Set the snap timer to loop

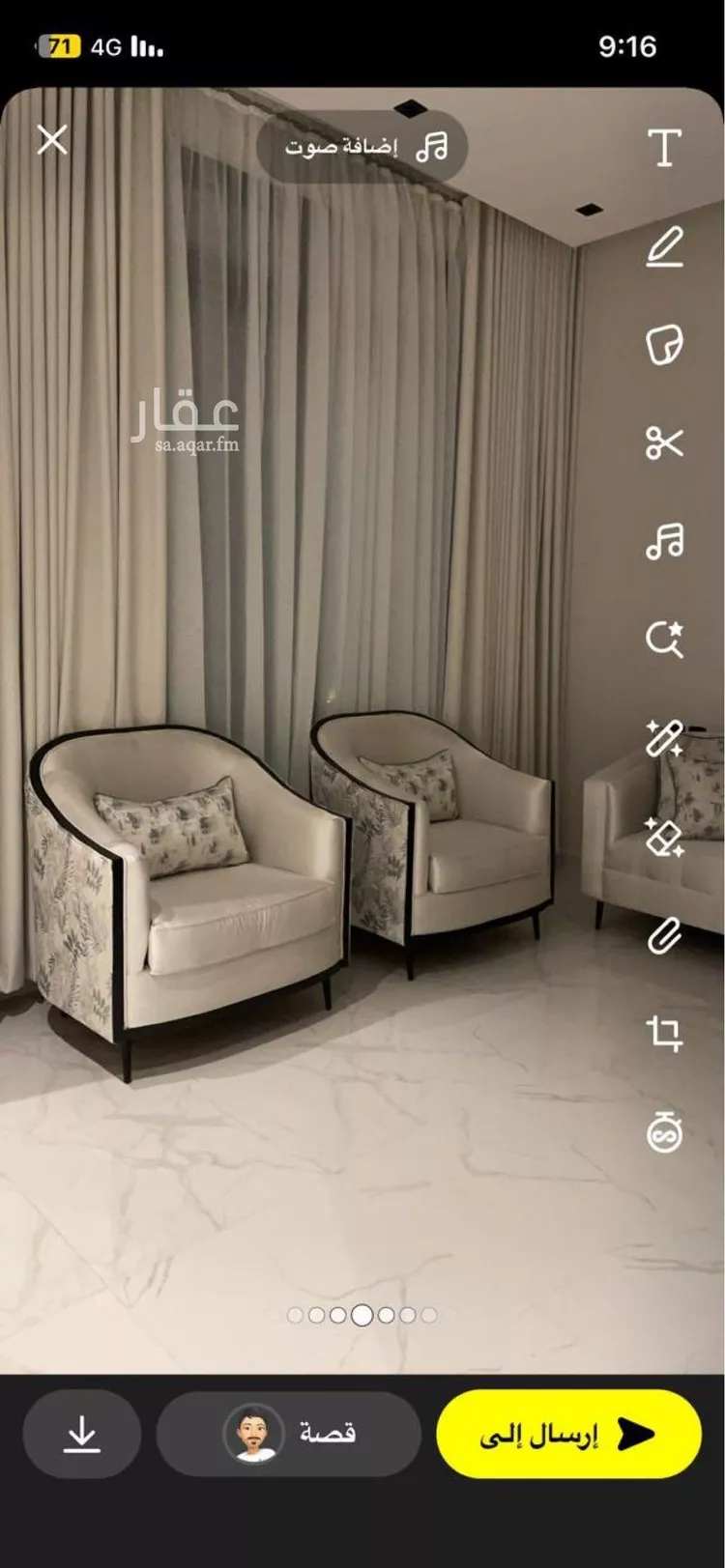click(x=664, y=1131)
